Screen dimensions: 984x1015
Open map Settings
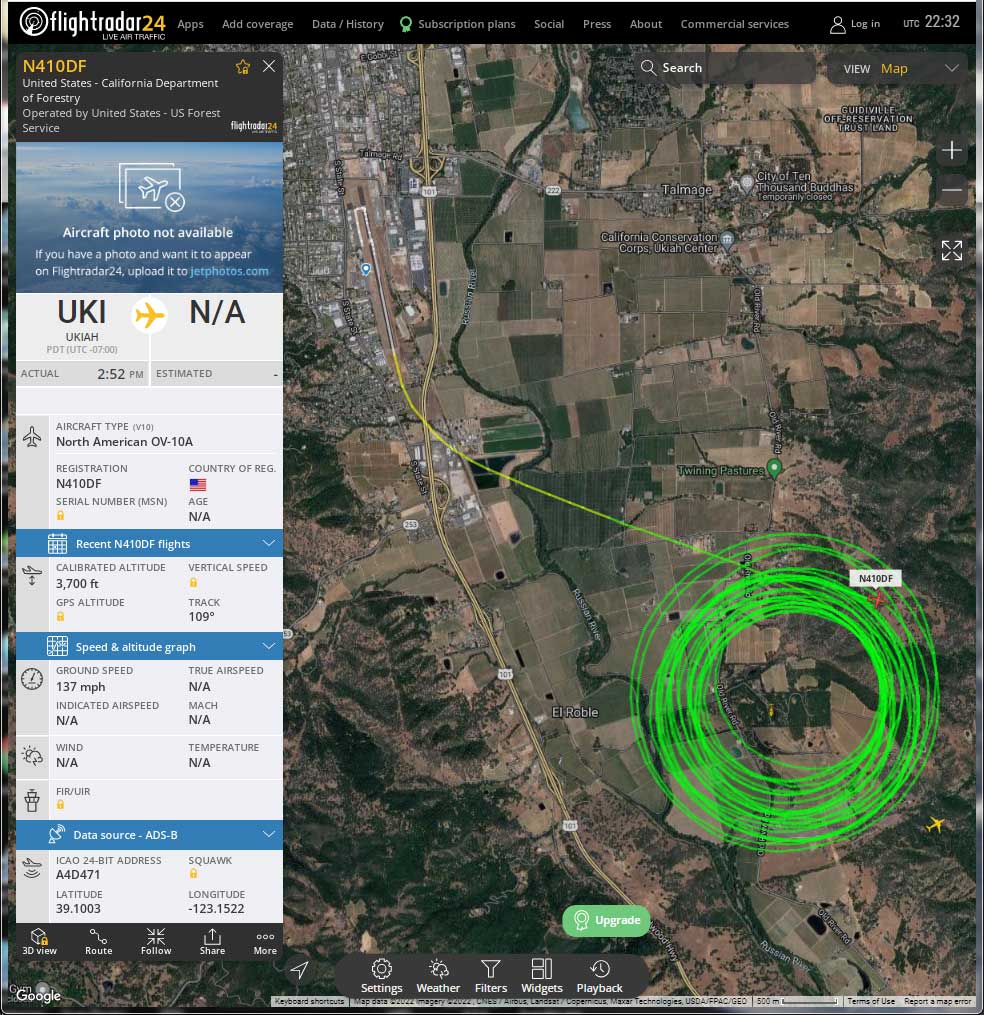point(381,975)
